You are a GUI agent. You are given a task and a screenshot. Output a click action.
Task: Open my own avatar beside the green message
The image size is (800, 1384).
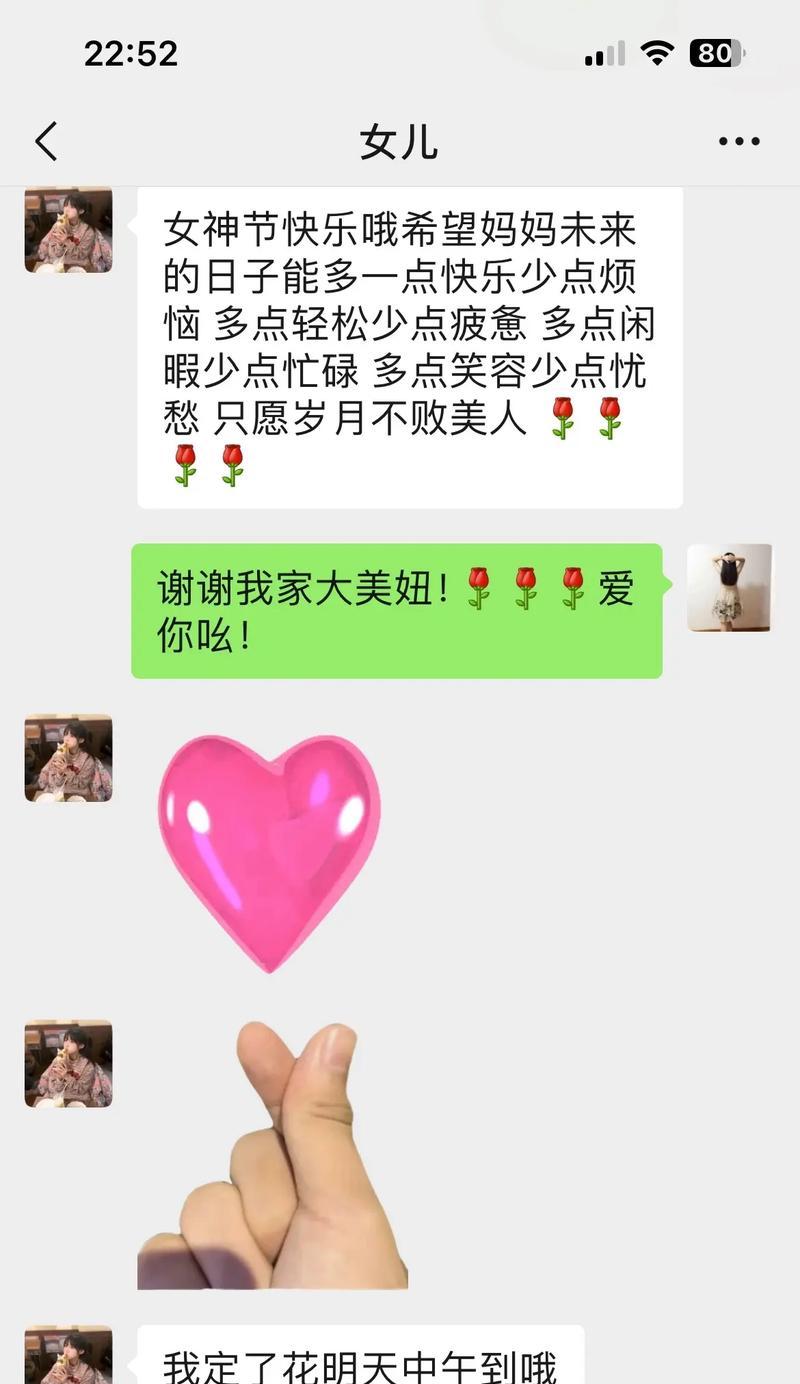pos(729,588)
